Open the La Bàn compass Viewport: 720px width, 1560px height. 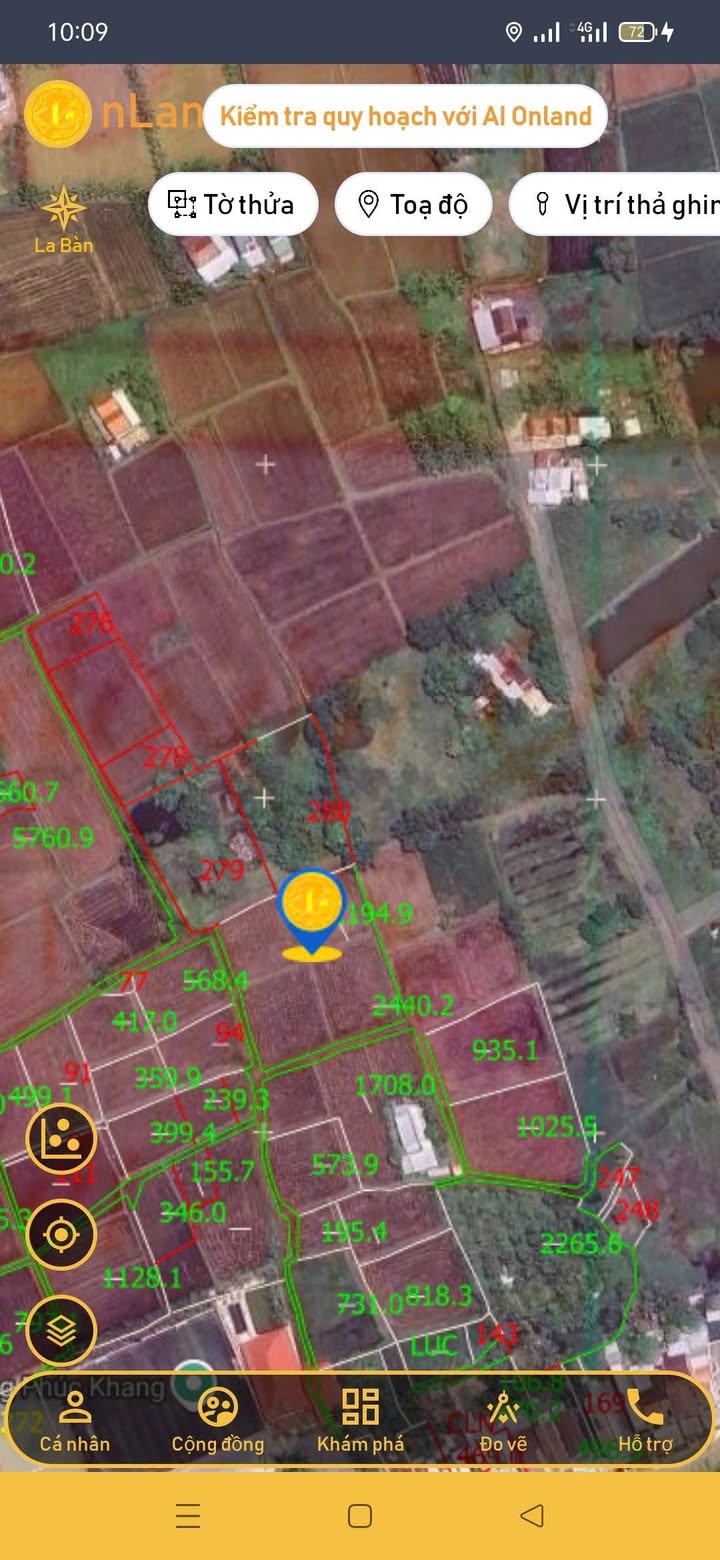[x=63, y=220]
